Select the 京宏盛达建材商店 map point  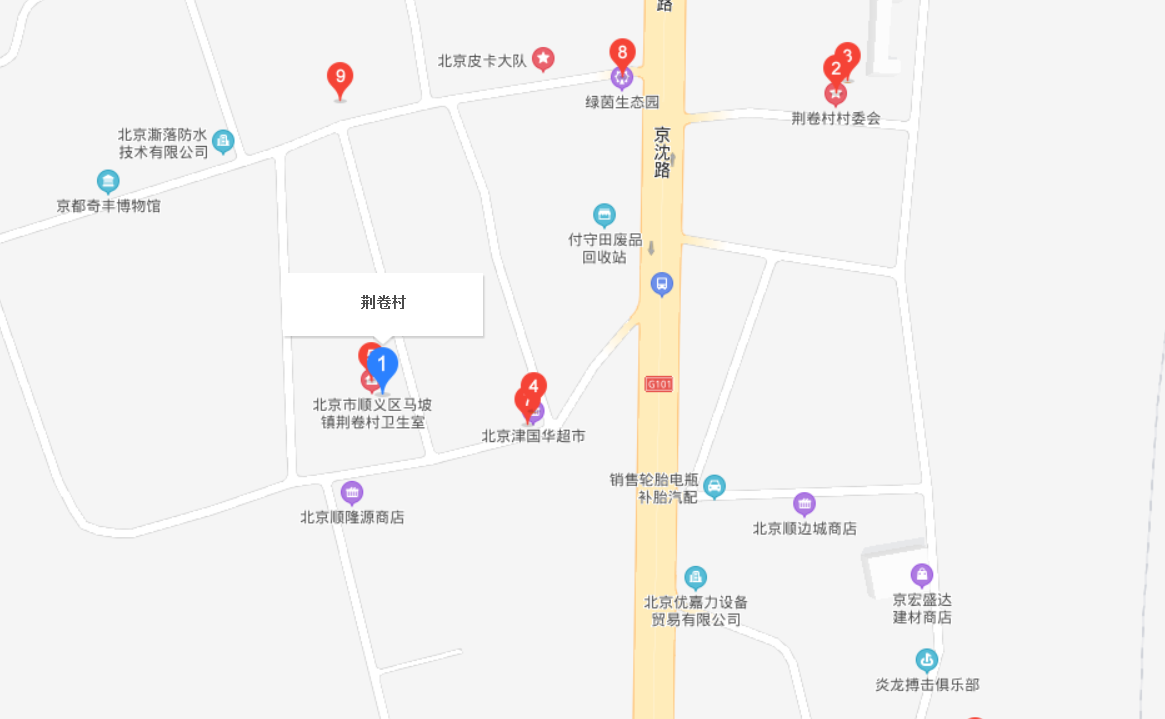pos(922,575)
